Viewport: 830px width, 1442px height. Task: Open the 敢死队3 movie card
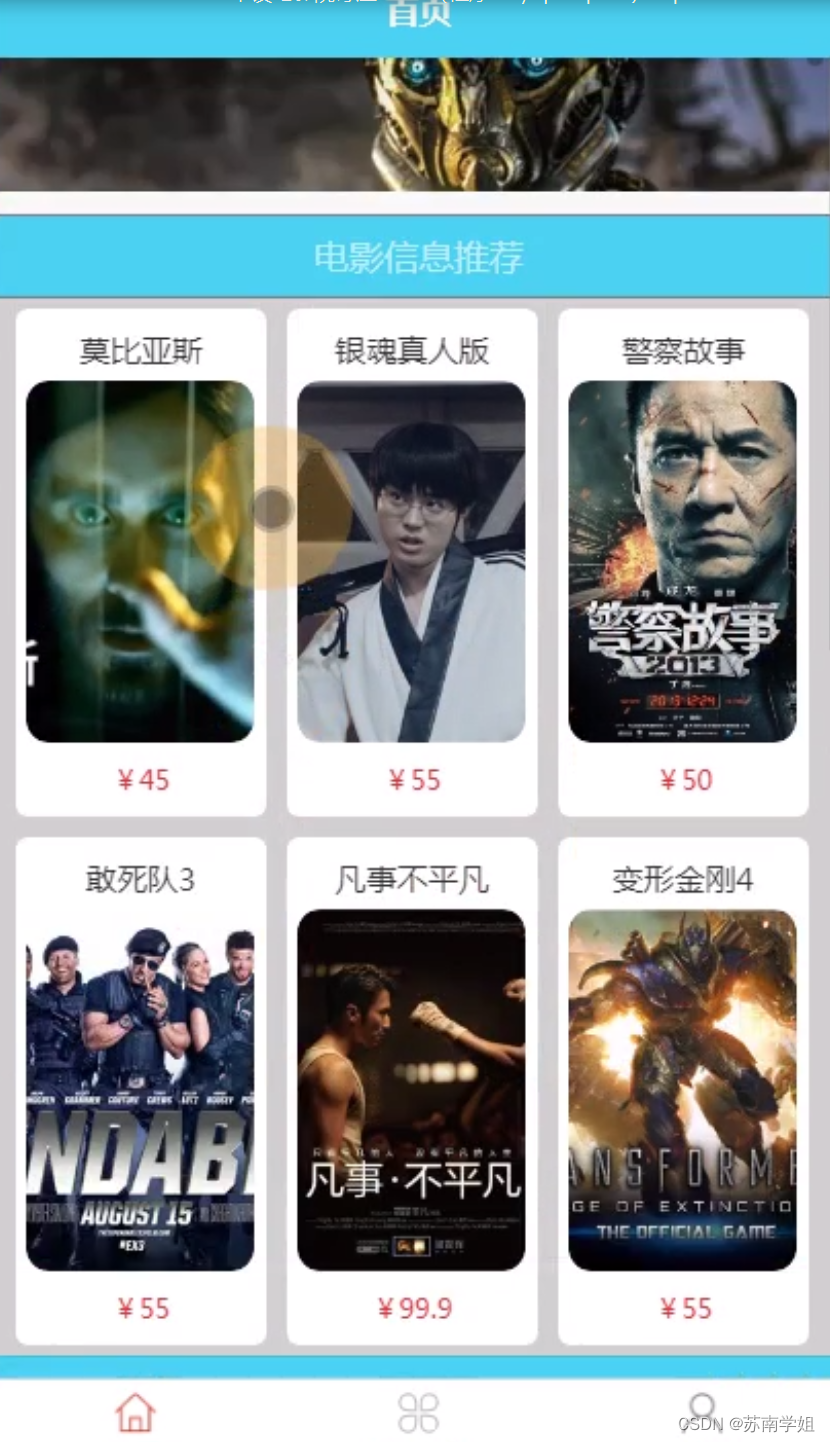pos(140,1090)
